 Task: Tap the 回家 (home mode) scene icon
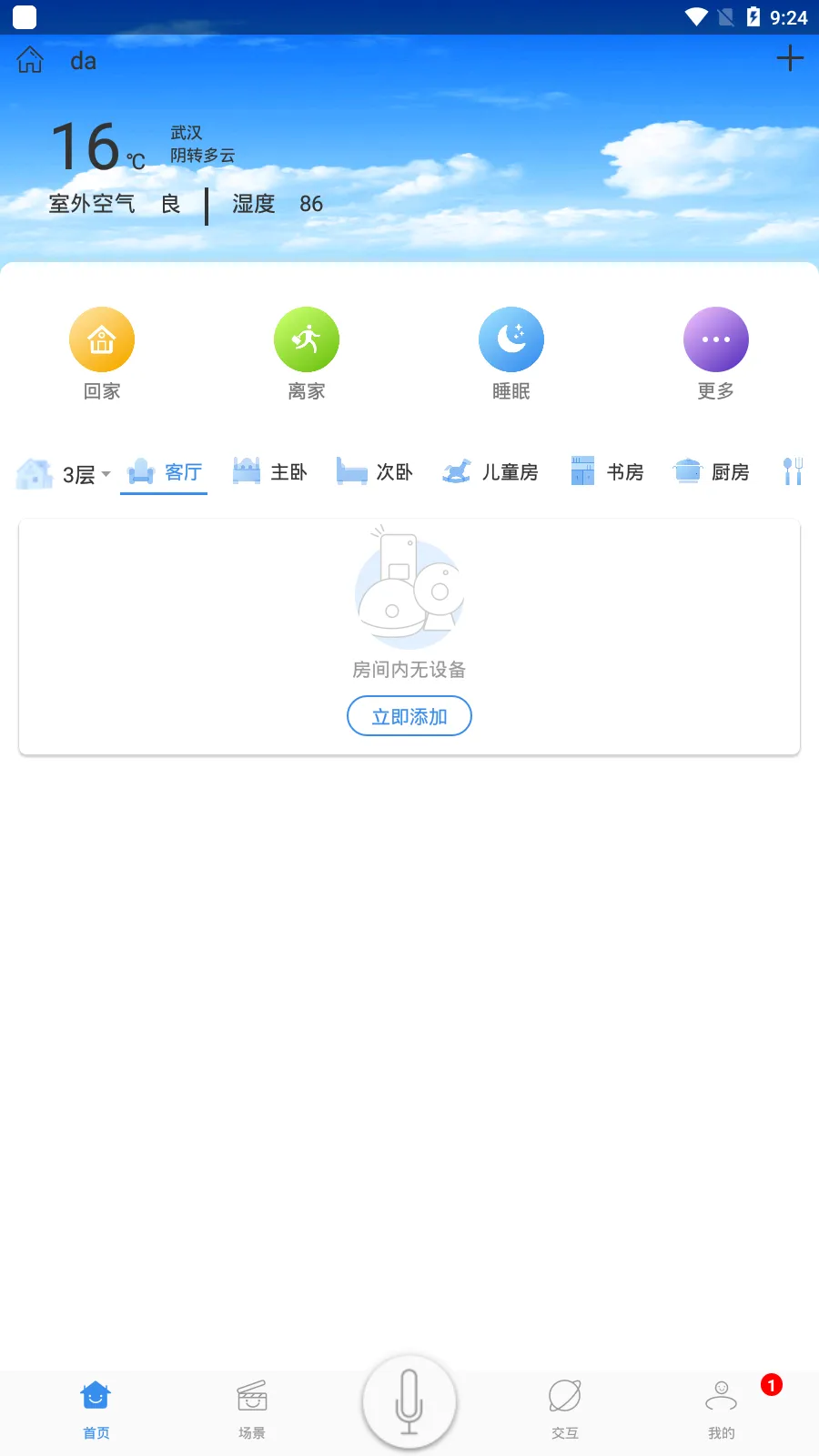(x=101, y=339)
